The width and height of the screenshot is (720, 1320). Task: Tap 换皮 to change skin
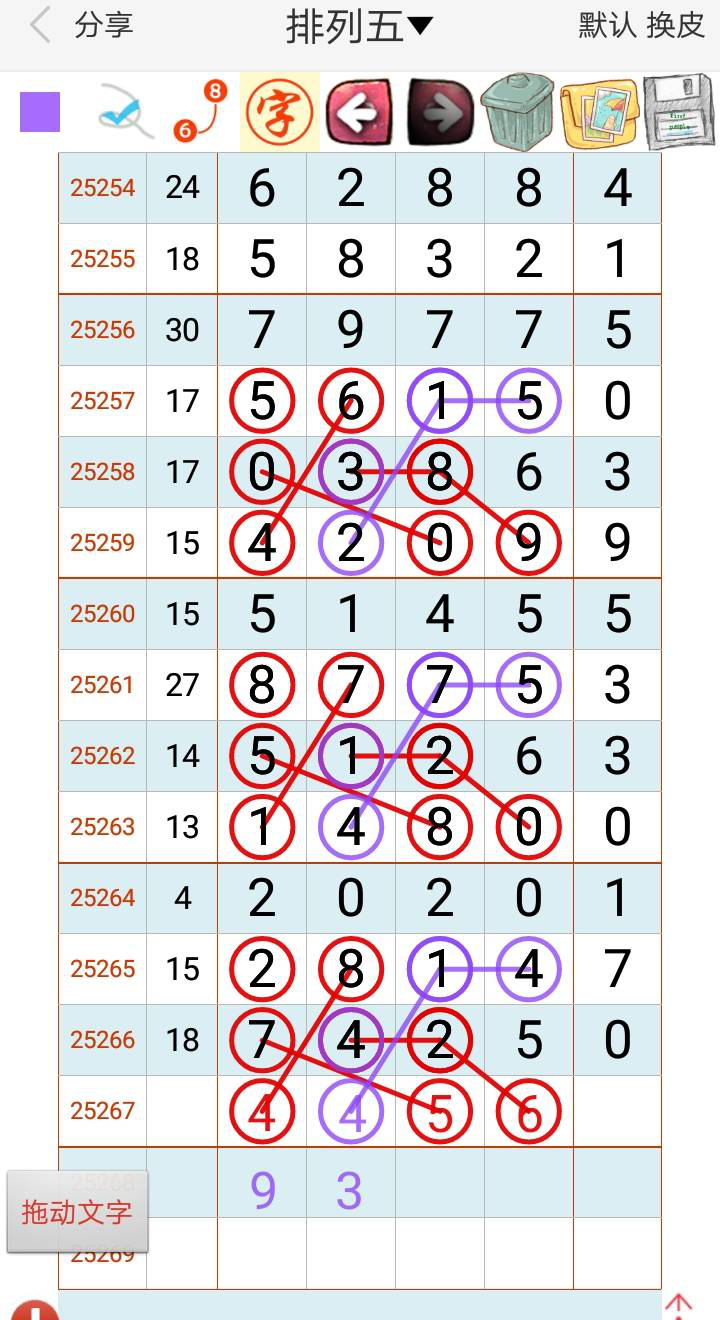676,26
